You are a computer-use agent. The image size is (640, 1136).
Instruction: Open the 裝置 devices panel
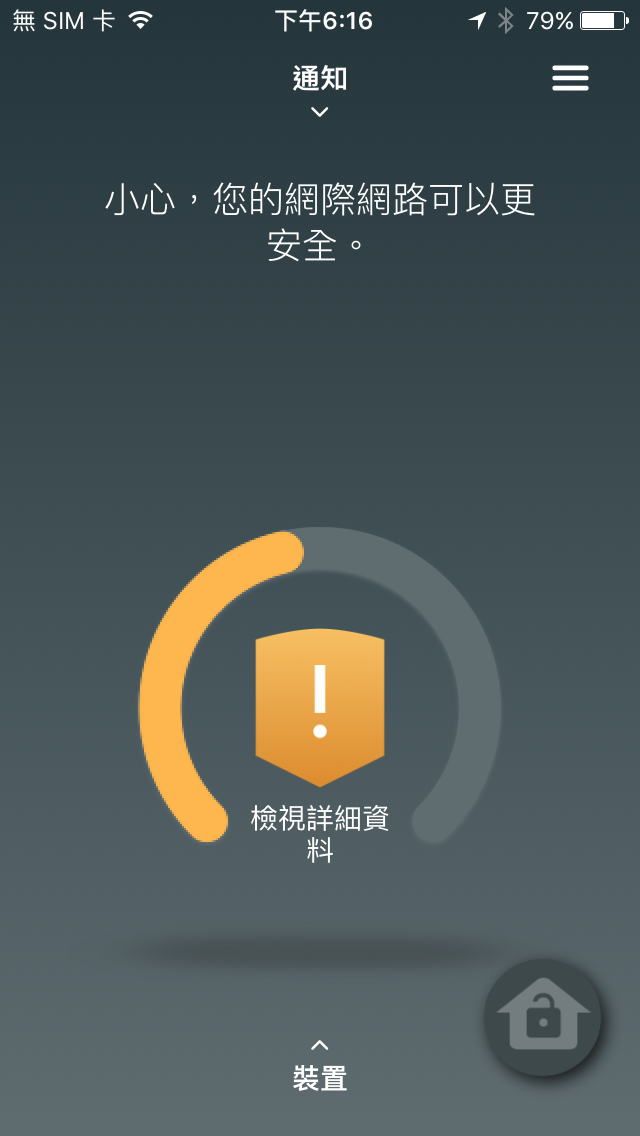pos(320,1068)
